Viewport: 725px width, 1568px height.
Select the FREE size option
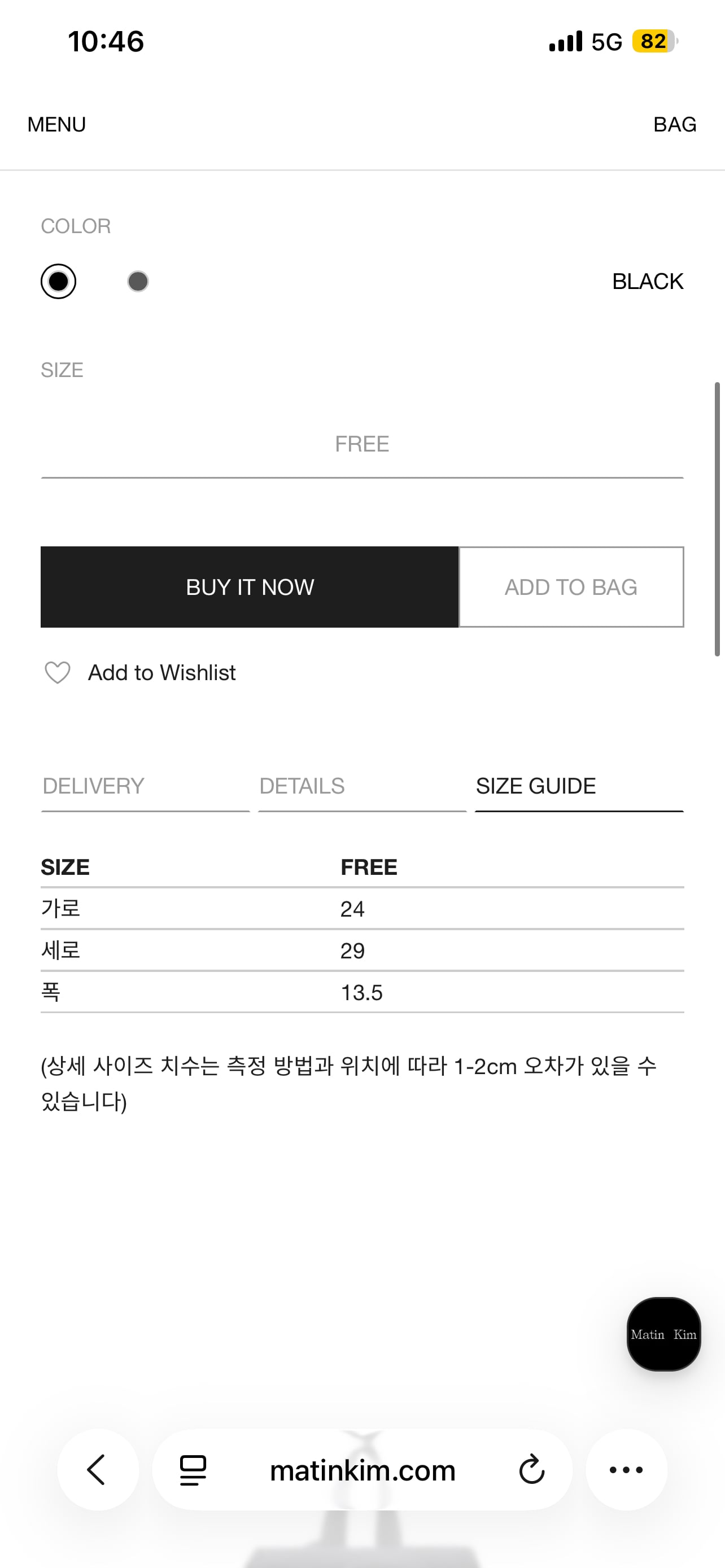(361, 444)
